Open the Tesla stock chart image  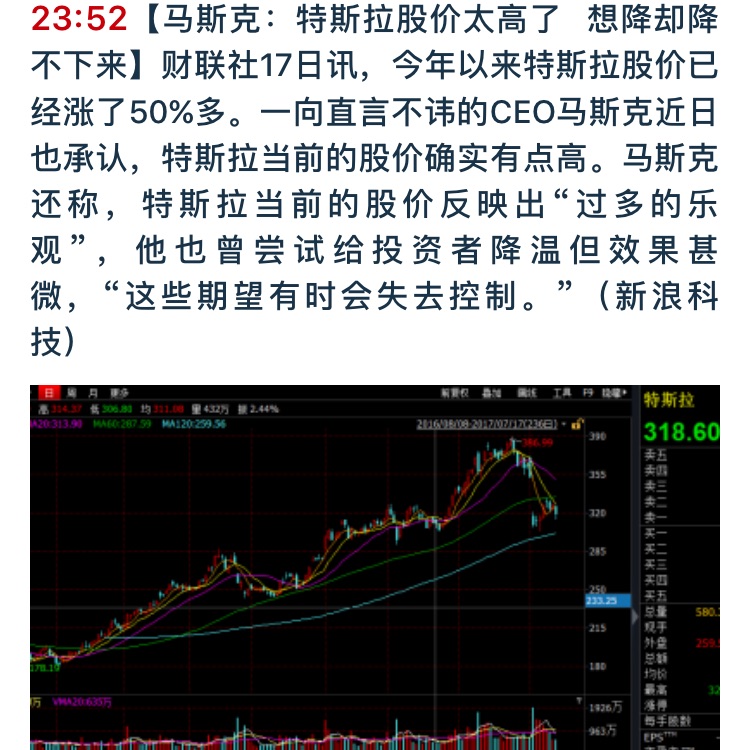coord(375,566)
